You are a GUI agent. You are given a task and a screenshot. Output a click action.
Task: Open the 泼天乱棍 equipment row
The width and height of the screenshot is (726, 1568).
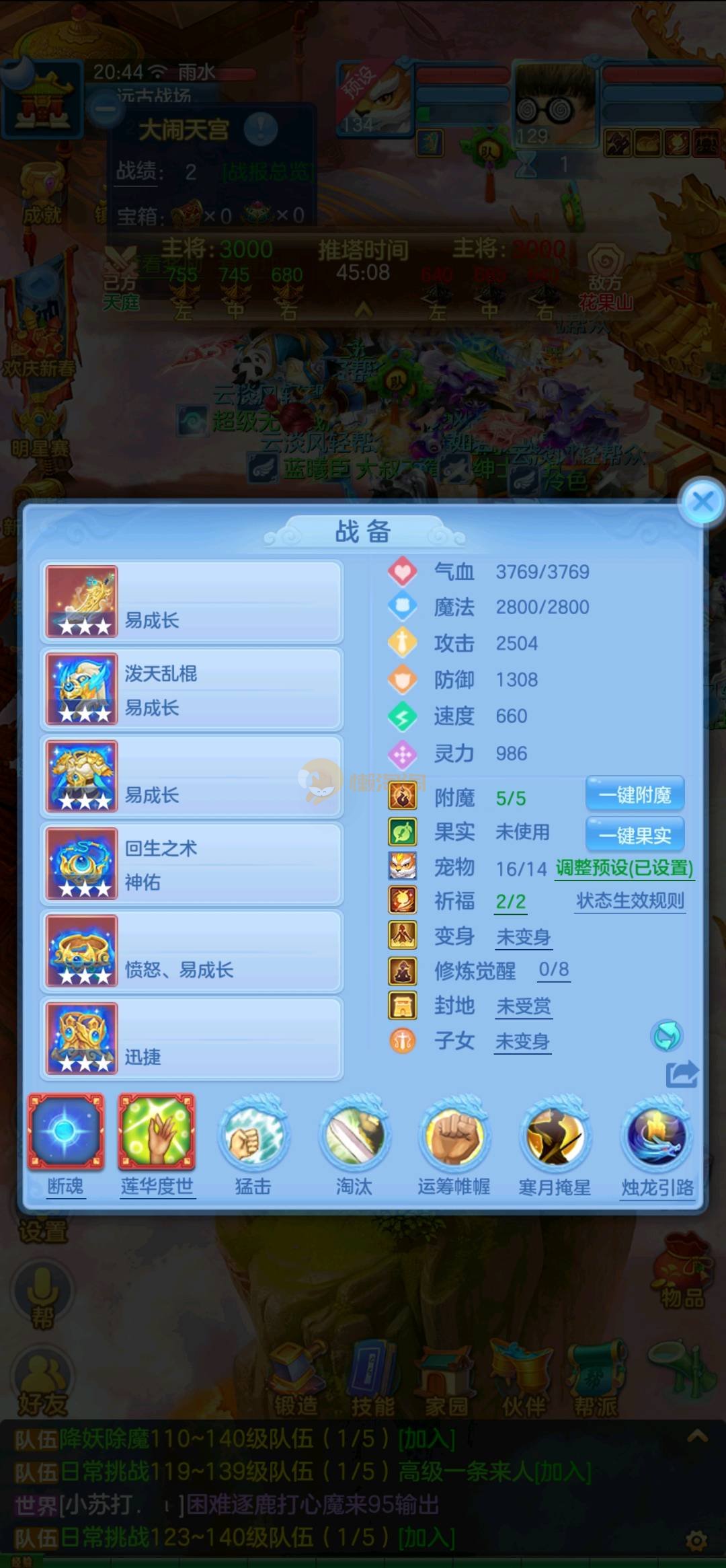pyautogui.click(x=192, y=689)
